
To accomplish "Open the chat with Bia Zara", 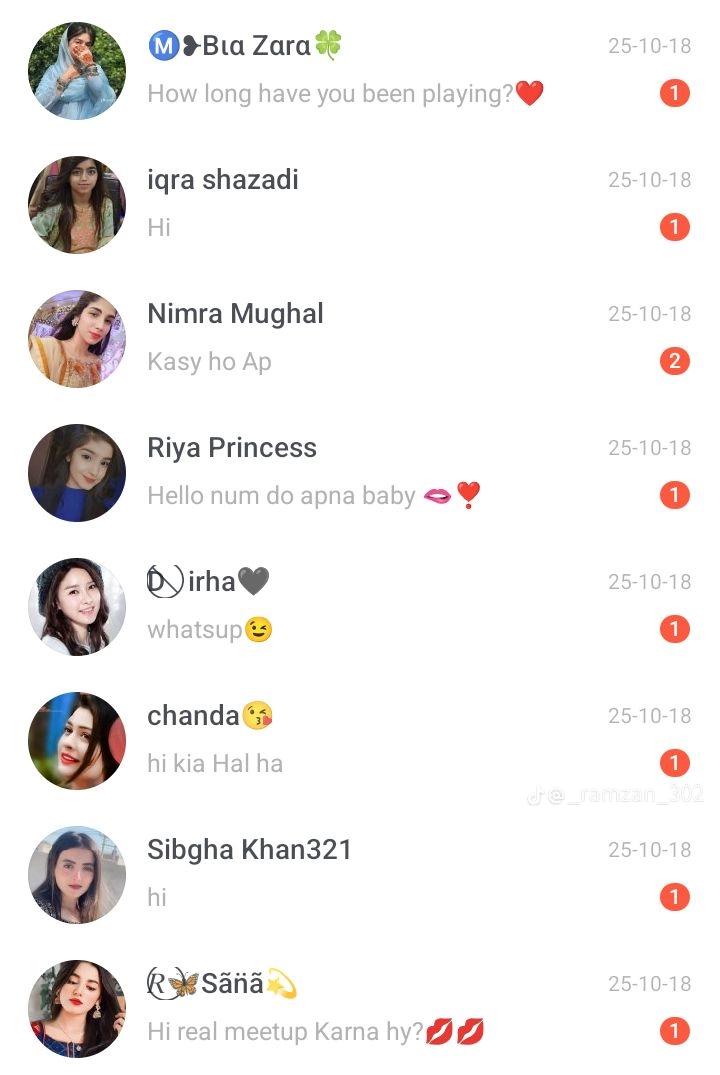I will pos(360,70).
